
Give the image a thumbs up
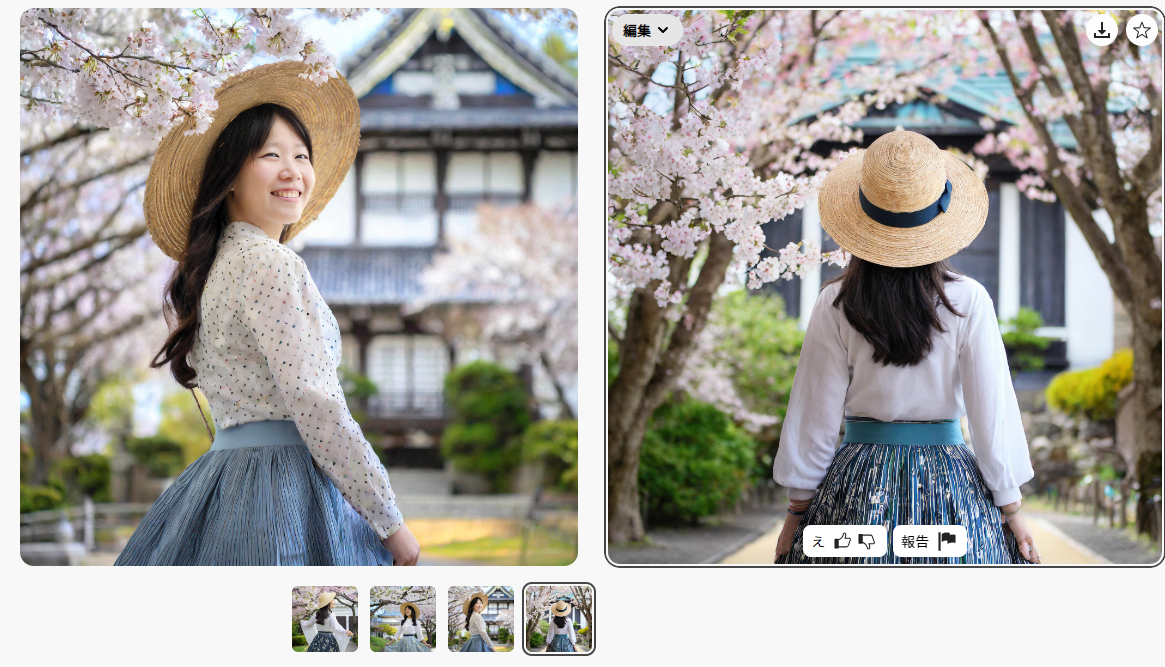click(x=842, y=541)
